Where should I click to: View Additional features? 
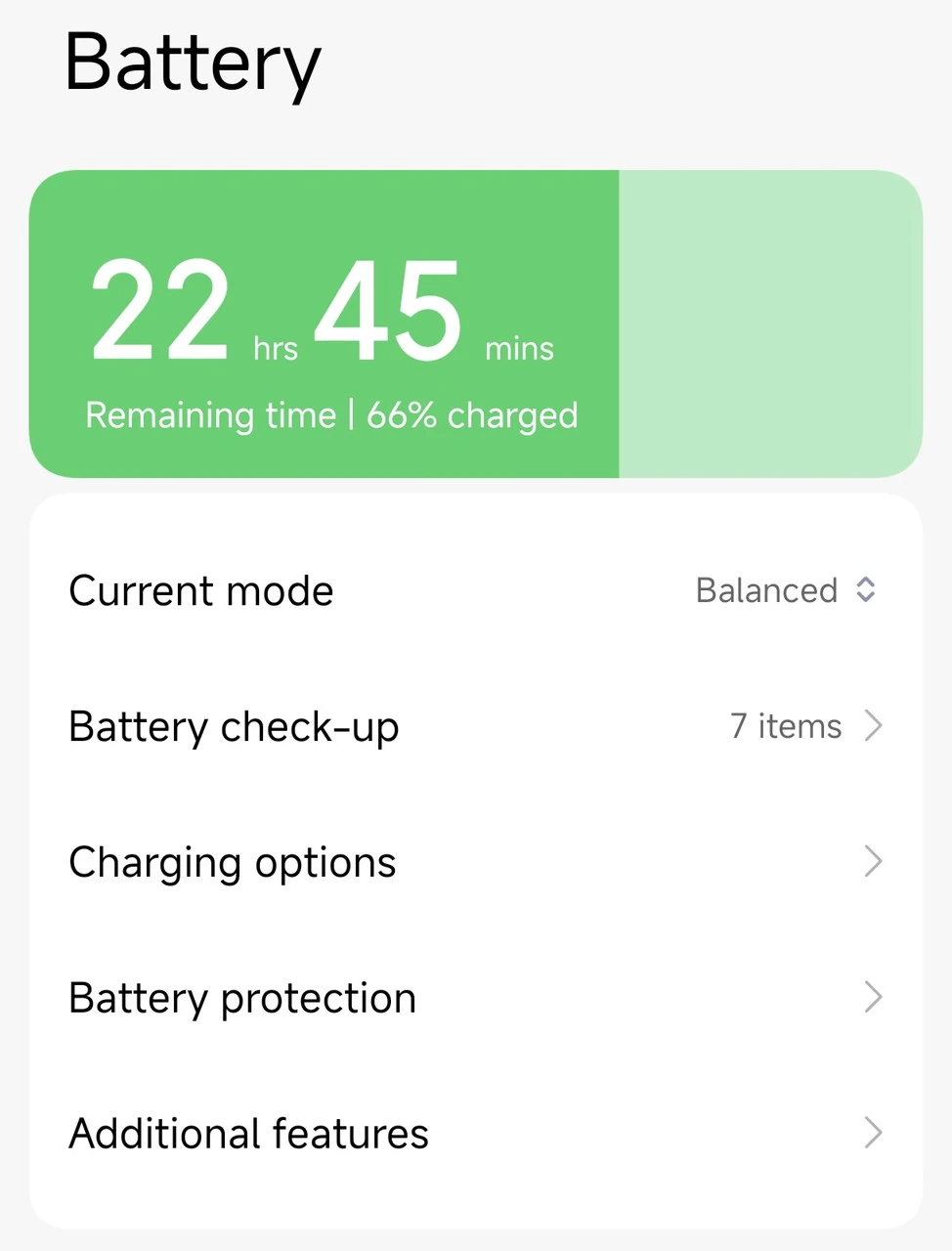coord(475,1134)
